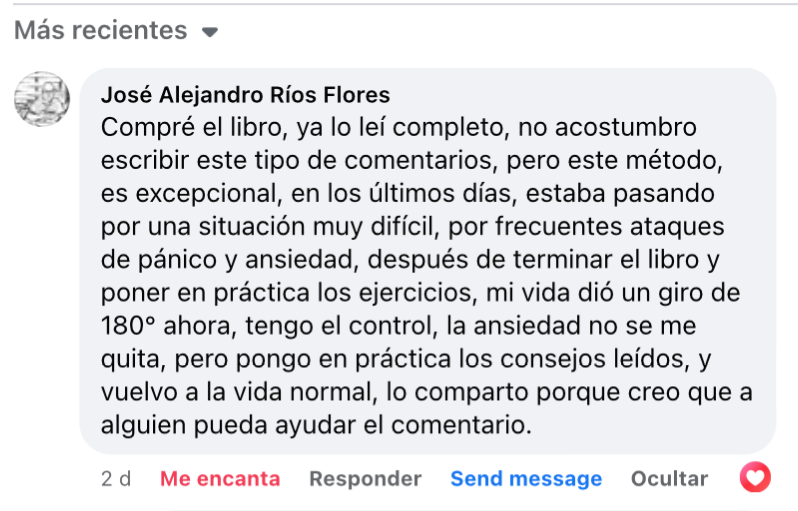Tap Send message under the comment
798x511 pixels.
click(526, 479)
